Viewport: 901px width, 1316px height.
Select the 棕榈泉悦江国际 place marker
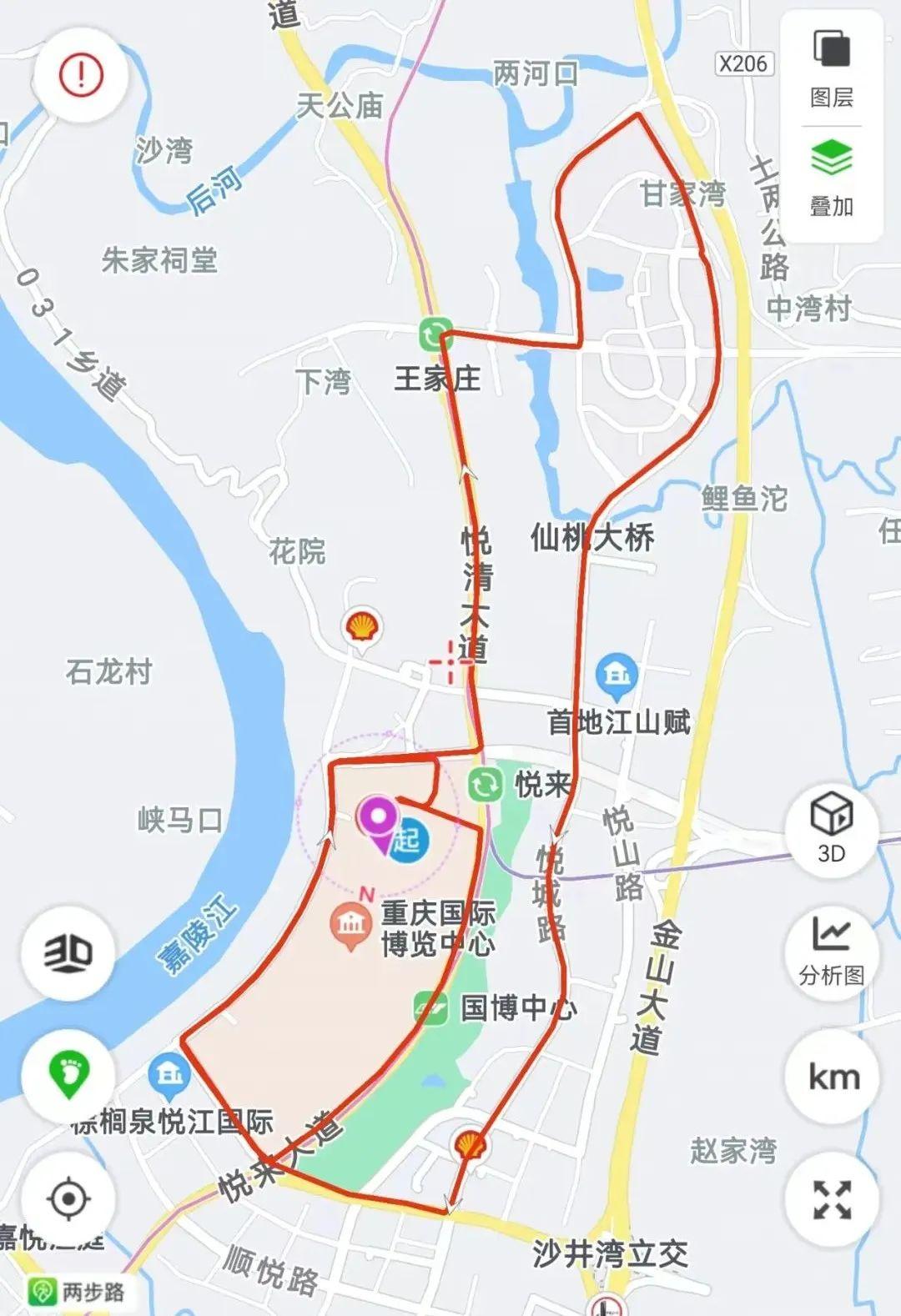click(169, 1074)
